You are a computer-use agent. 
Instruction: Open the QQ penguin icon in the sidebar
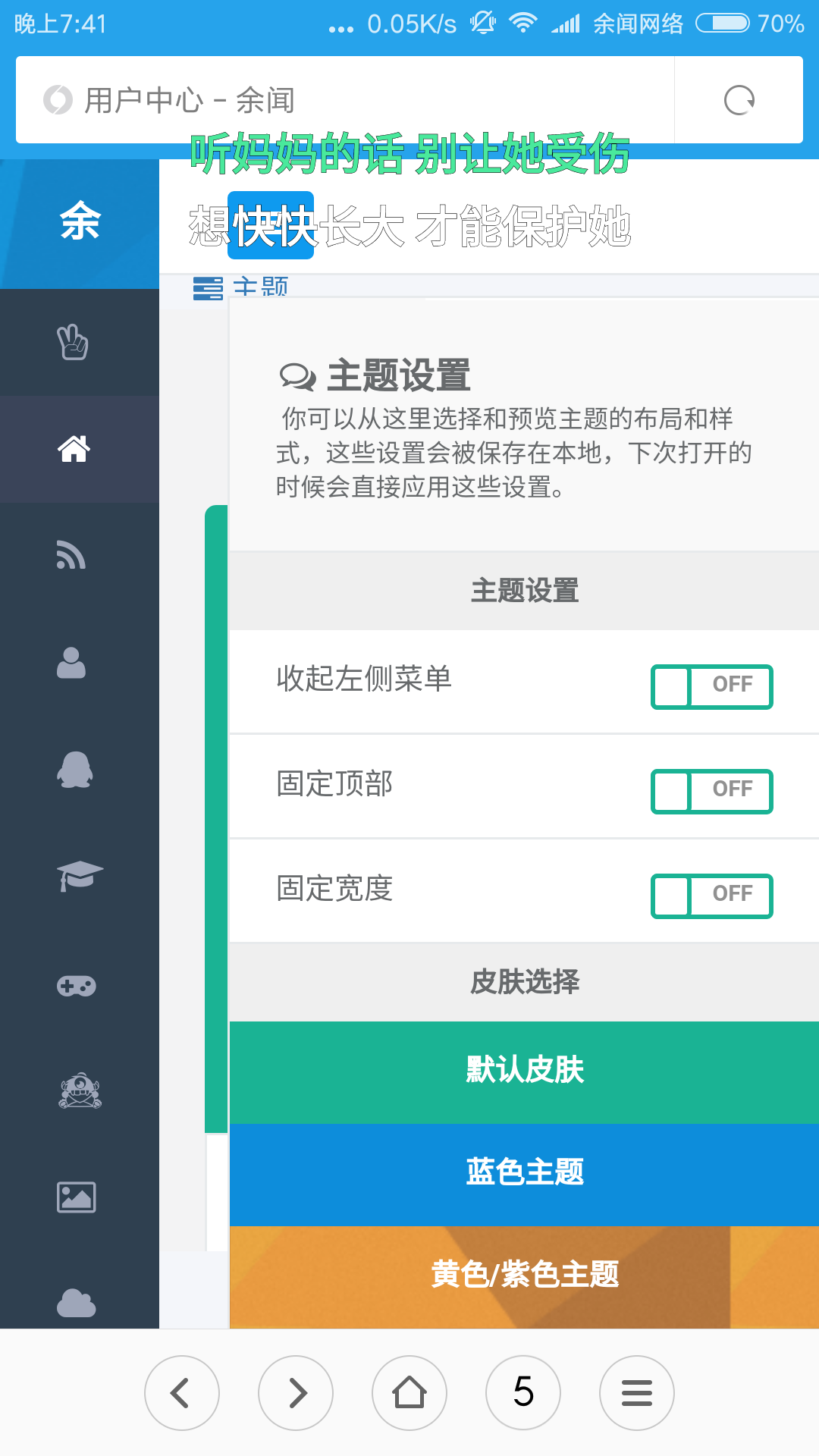click(74, 769)
